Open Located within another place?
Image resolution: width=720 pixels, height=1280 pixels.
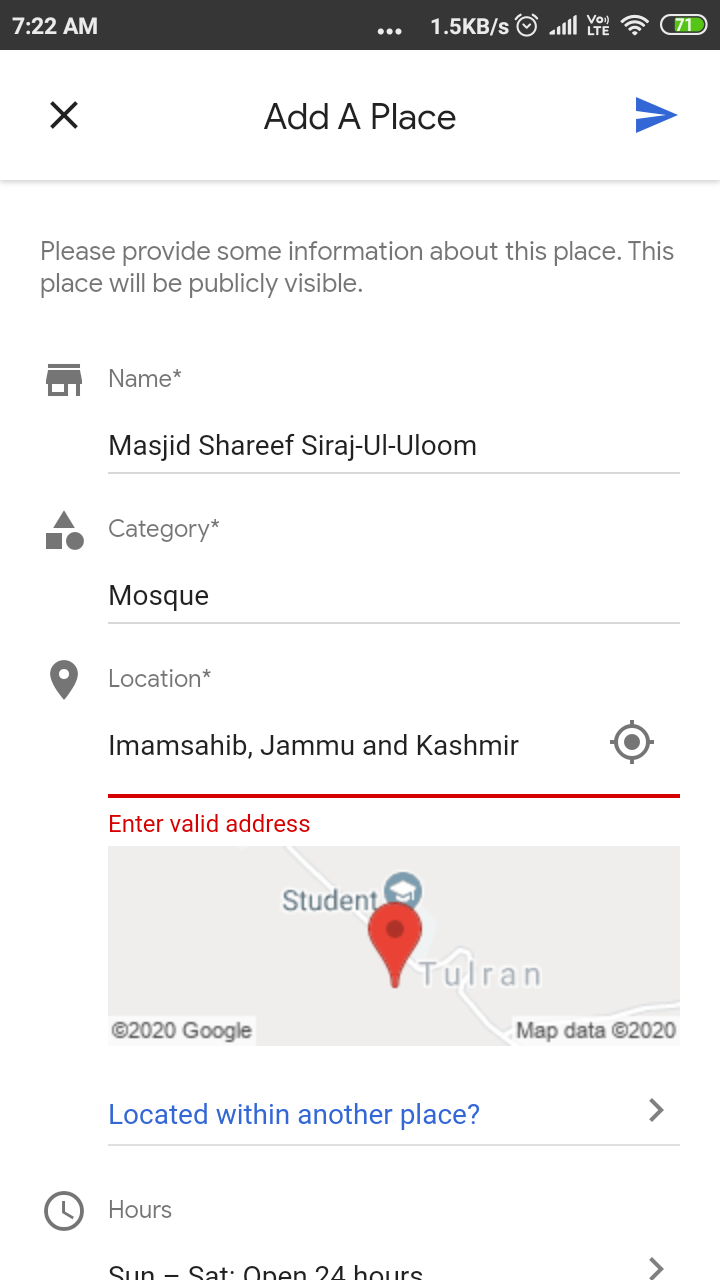tap(392, 1114)
